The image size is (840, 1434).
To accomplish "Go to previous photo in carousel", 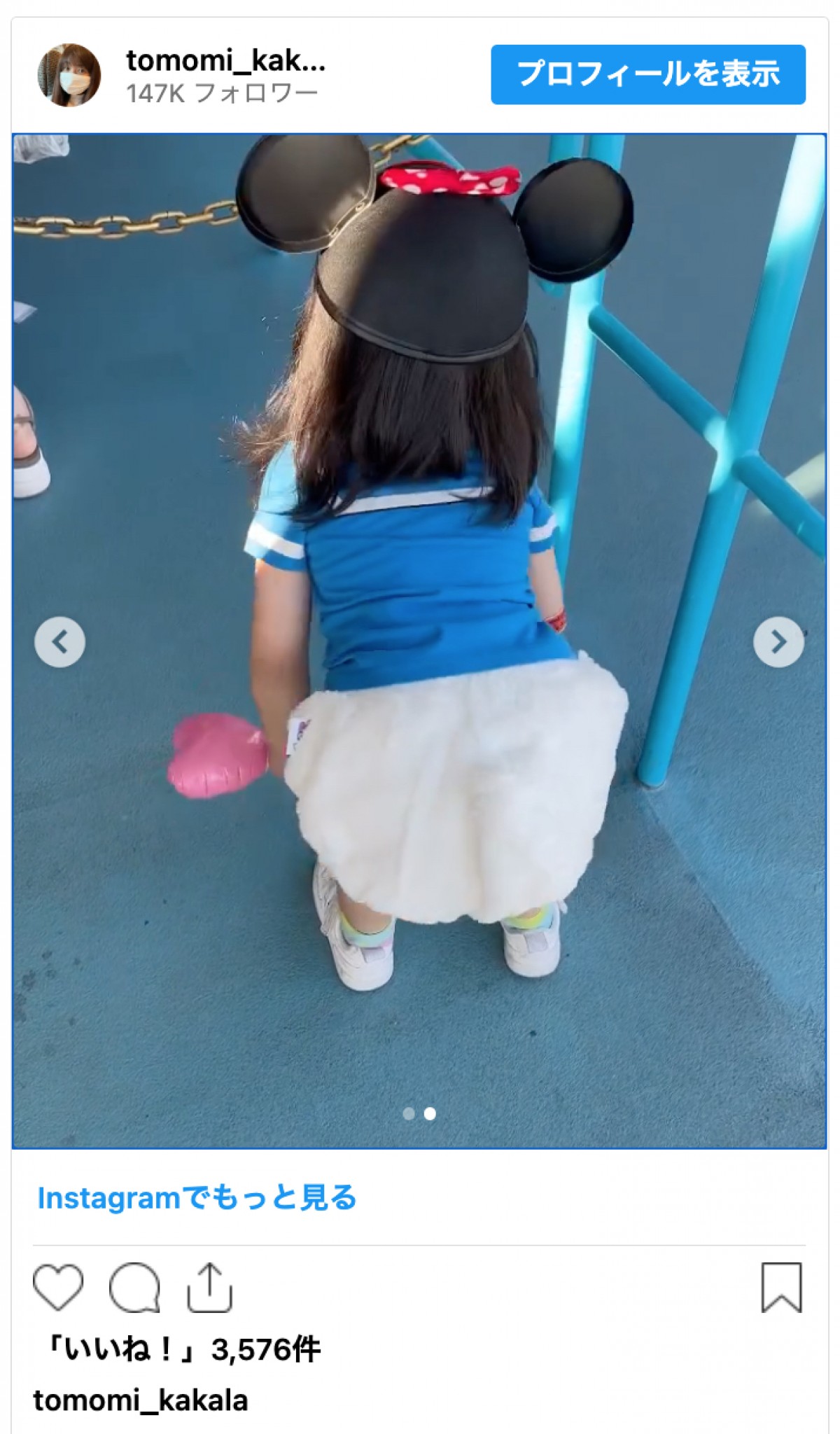I will pos(60,641).
